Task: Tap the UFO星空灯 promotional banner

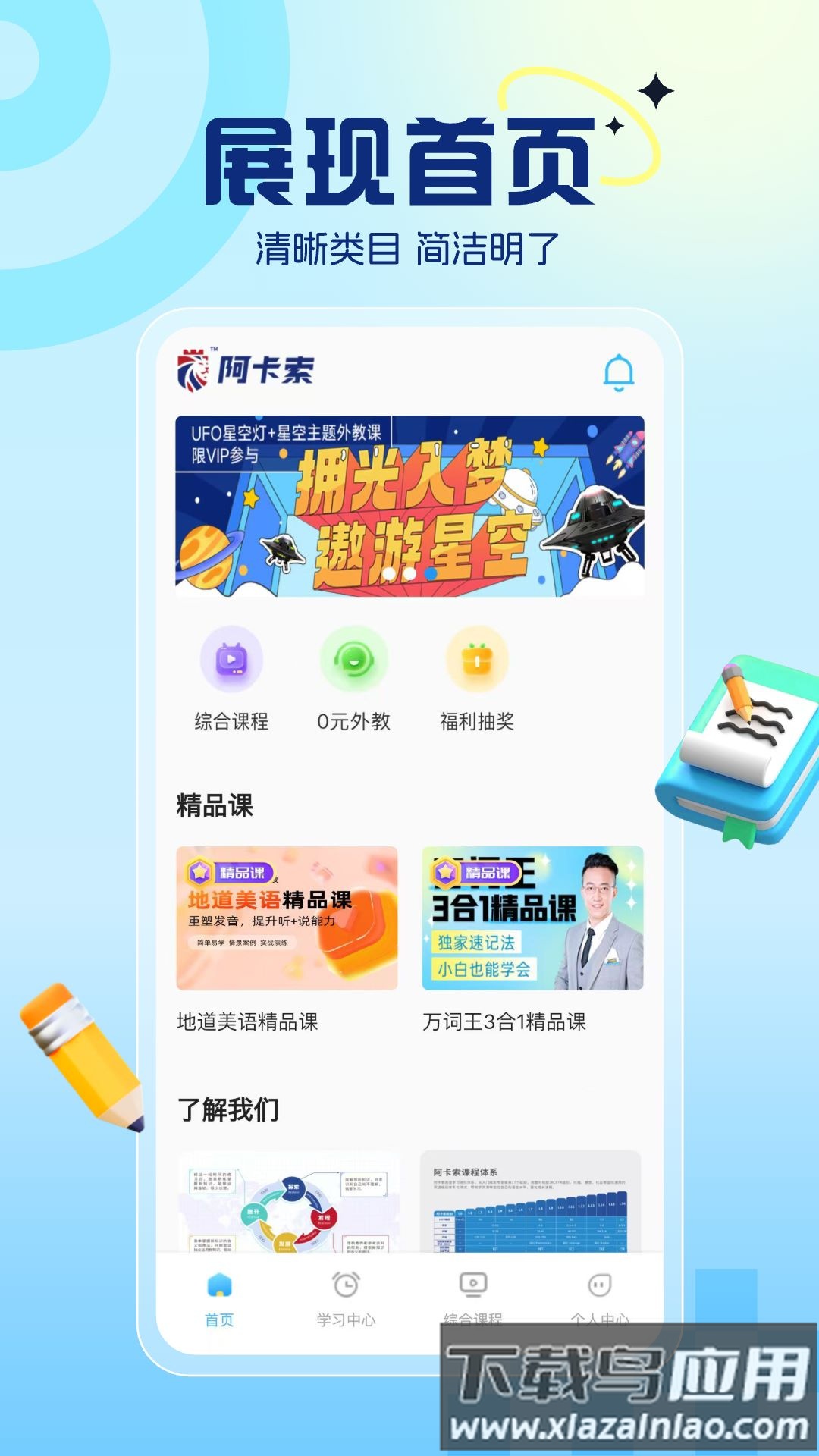Action: click(409, 507)
